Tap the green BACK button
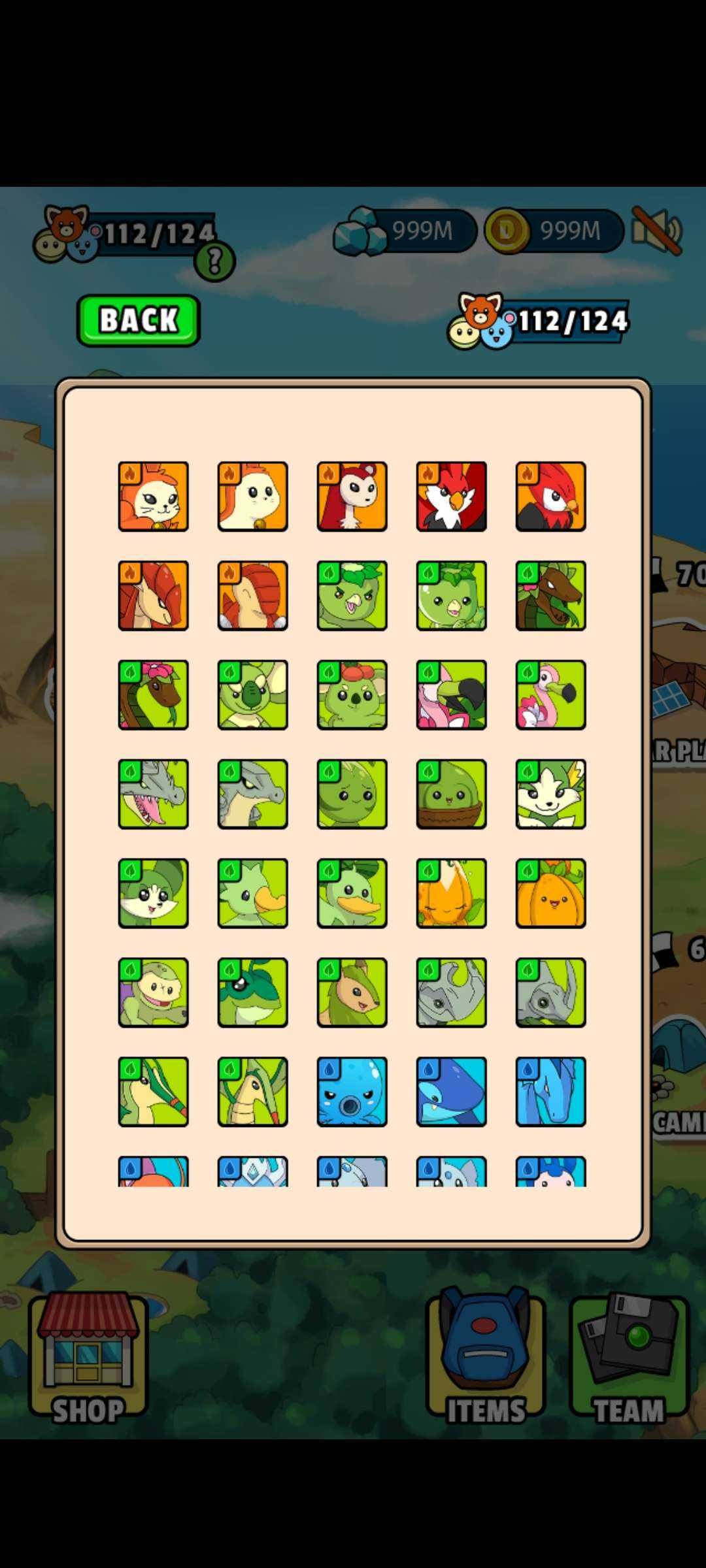This screenshot has width=706, height=1568. 139,320
